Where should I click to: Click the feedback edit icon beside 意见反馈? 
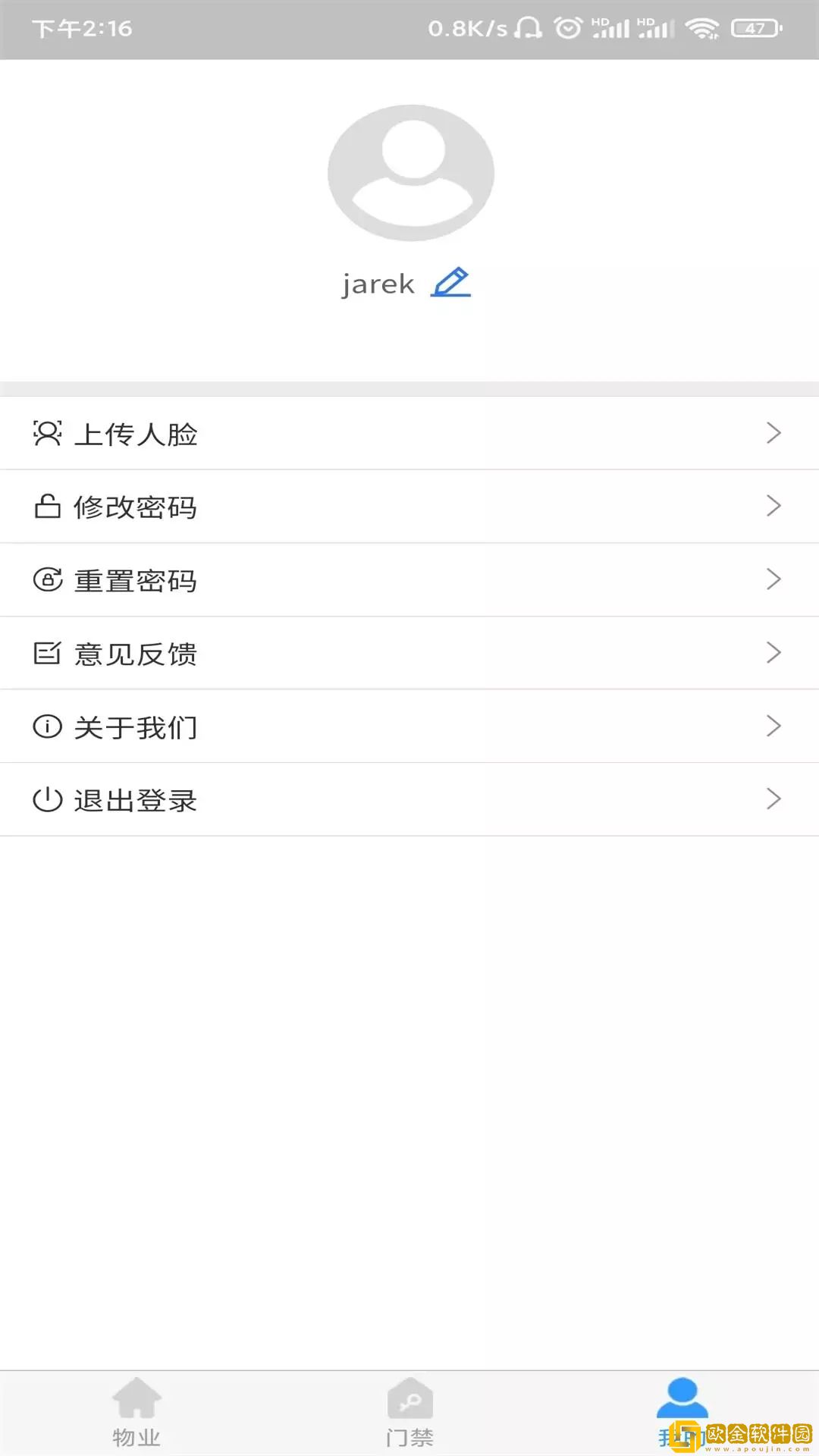pyautogui.click(x=47, y=651)
